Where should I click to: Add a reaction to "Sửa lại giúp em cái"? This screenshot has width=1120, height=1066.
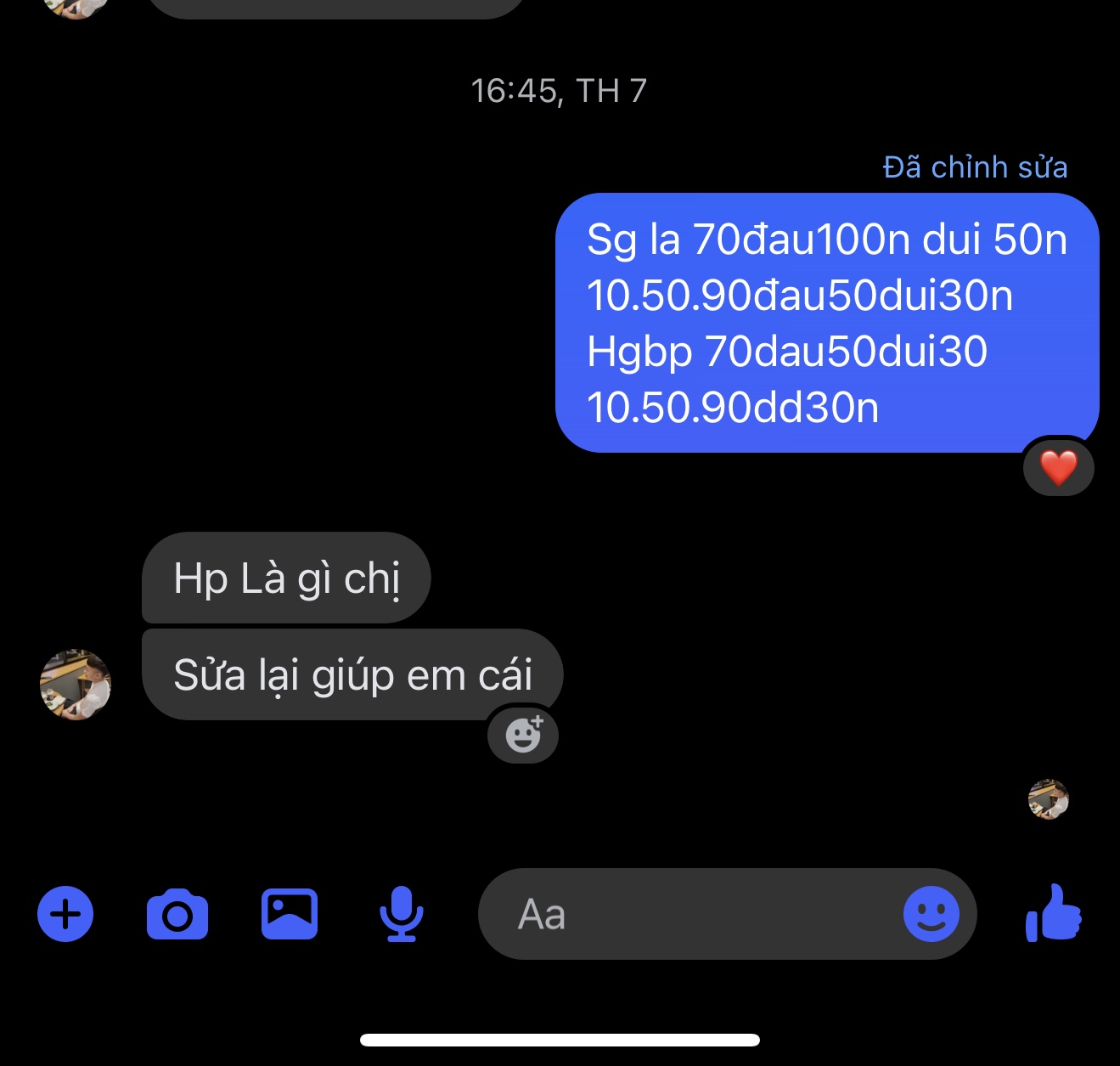coord(523,735)
